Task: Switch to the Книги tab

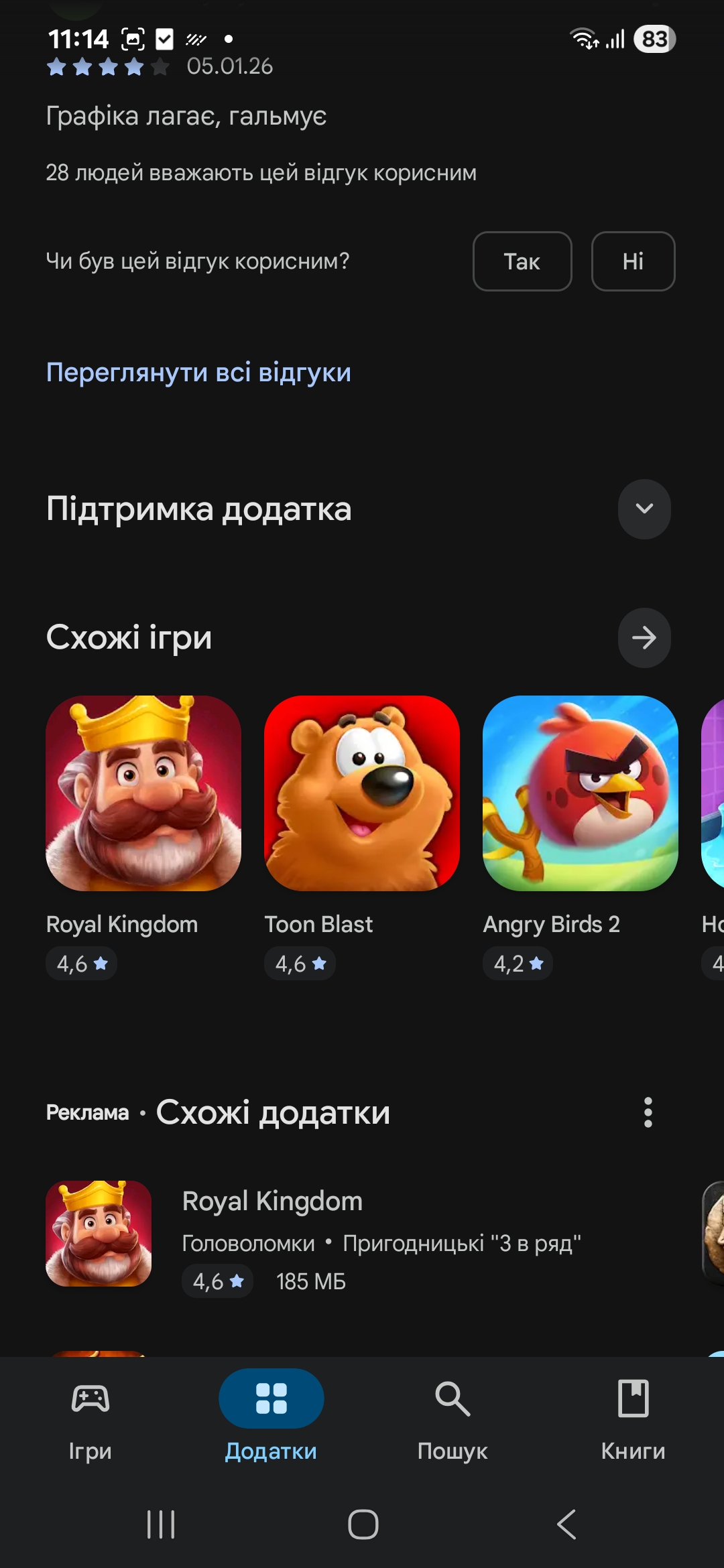Action: (633, 1415)
